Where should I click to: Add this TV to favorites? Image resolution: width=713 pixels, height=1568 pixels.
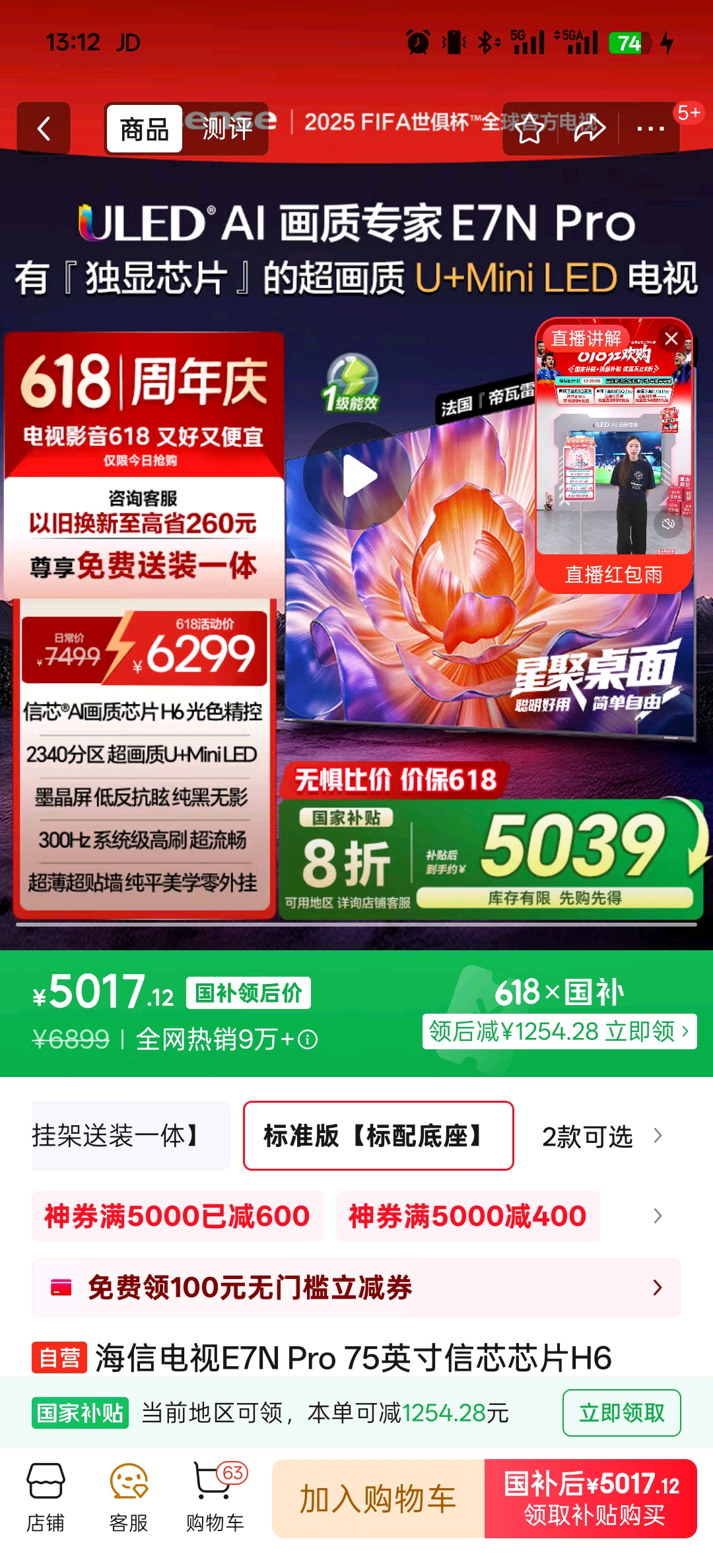click(529, 129)
